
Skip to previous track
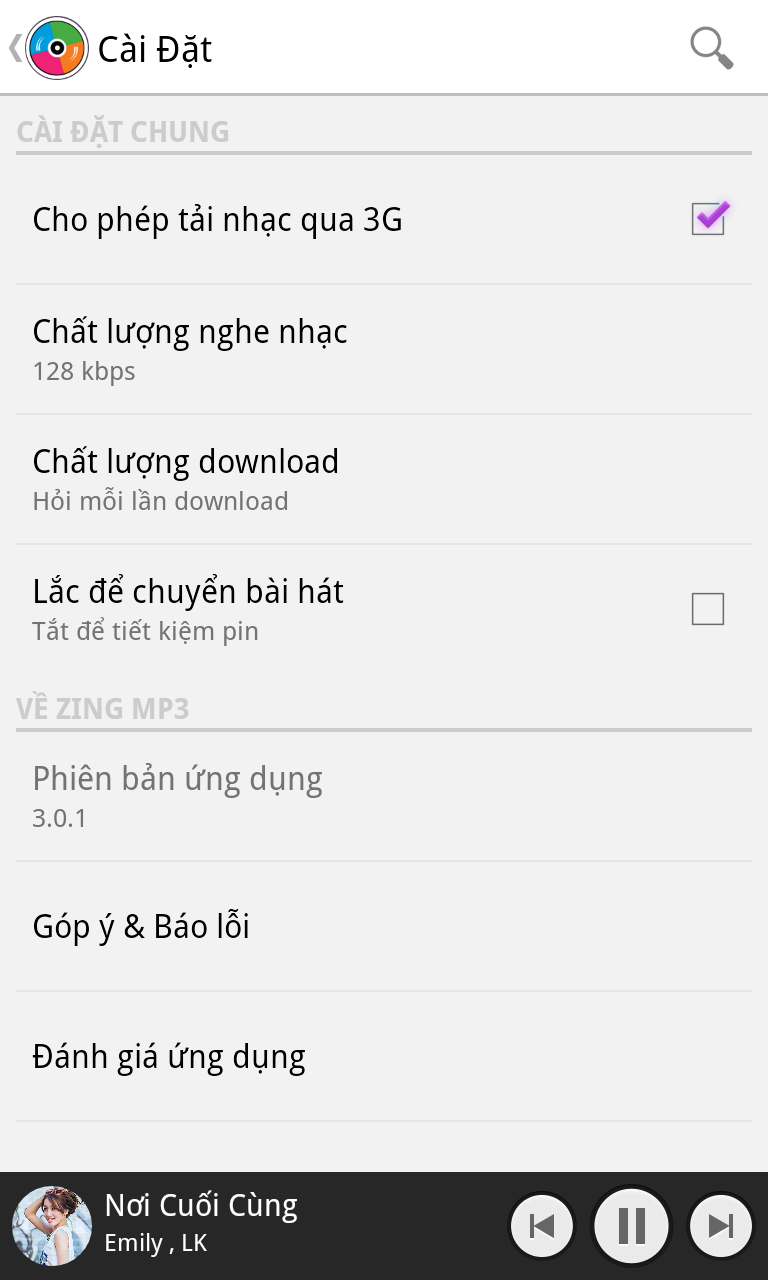[541, 1225]
